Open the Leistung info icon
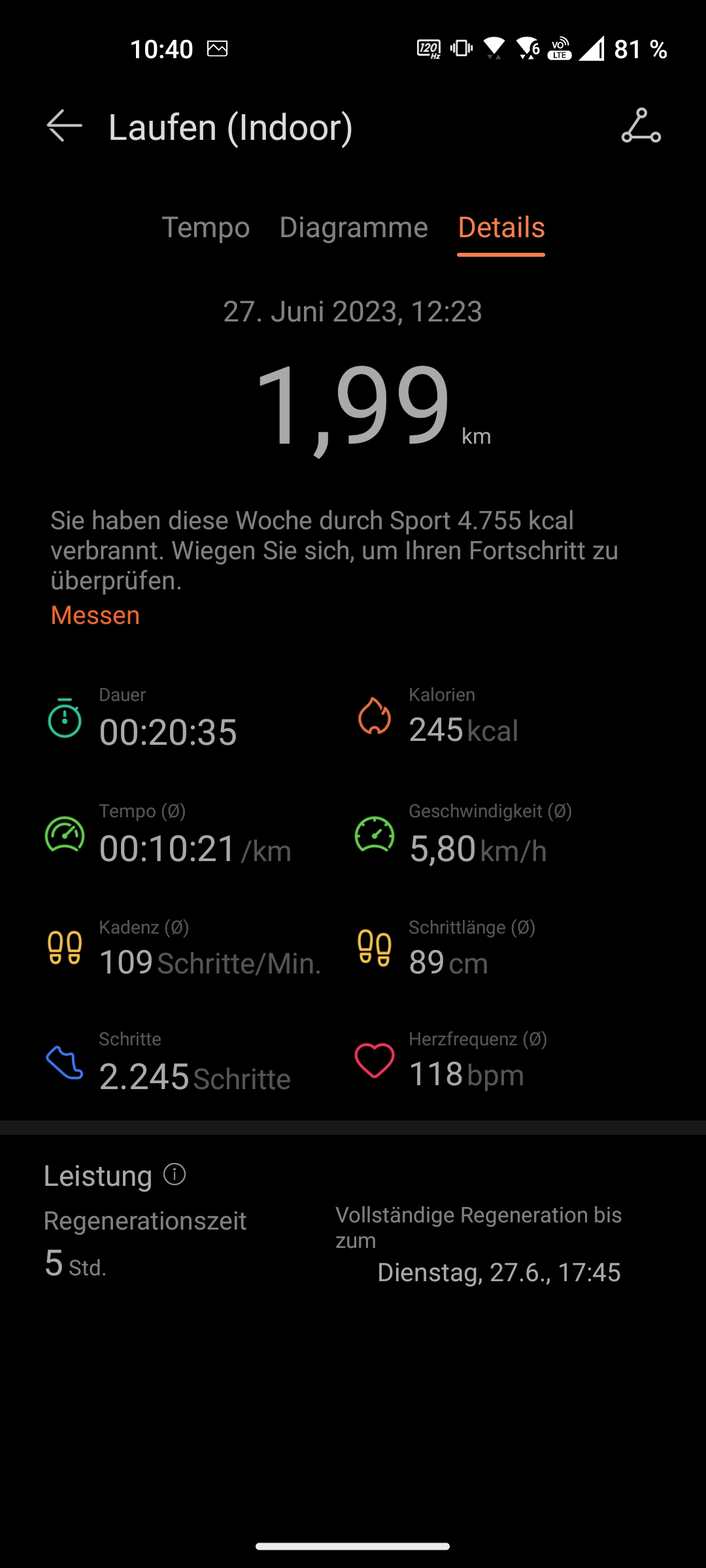Image resolution: width=706 pixels, height=1568 pixels. point(175,1174)
